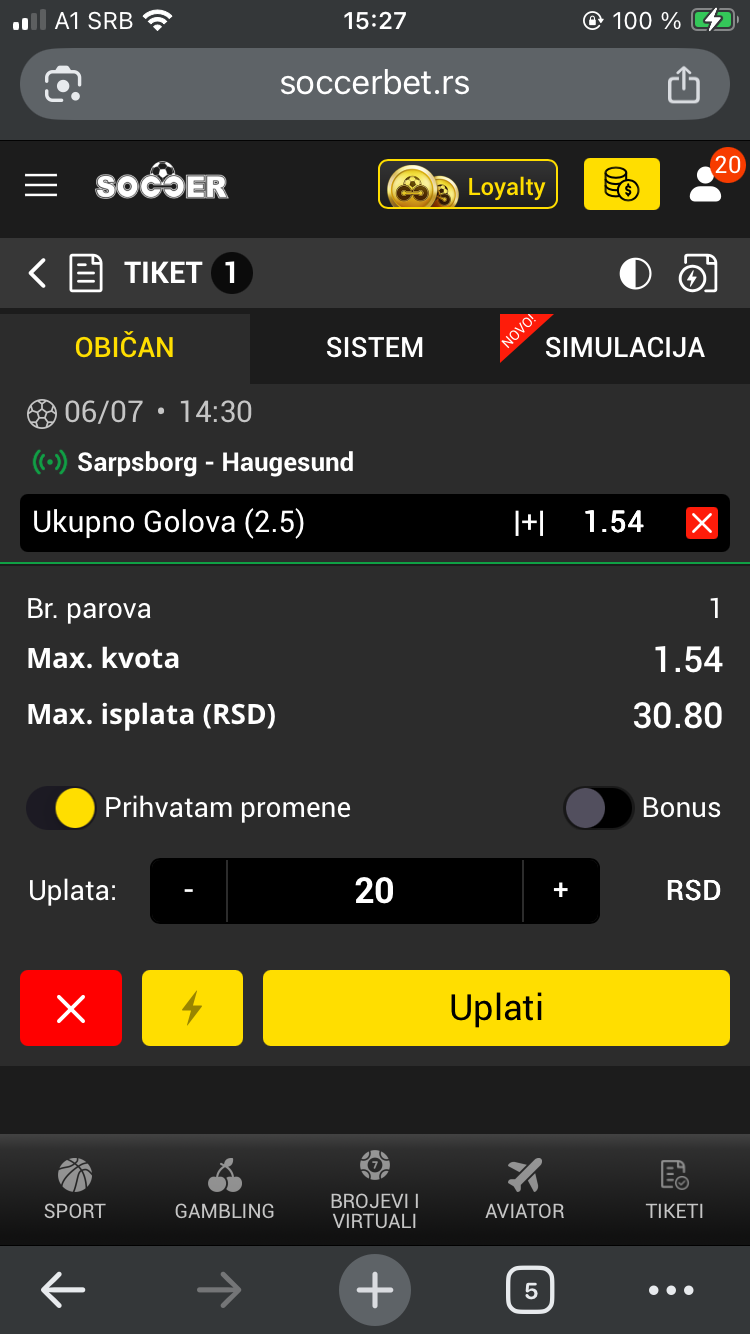Open the quick ticket icon
Screen dimensions: 750x1334
(x=698, y=273)
